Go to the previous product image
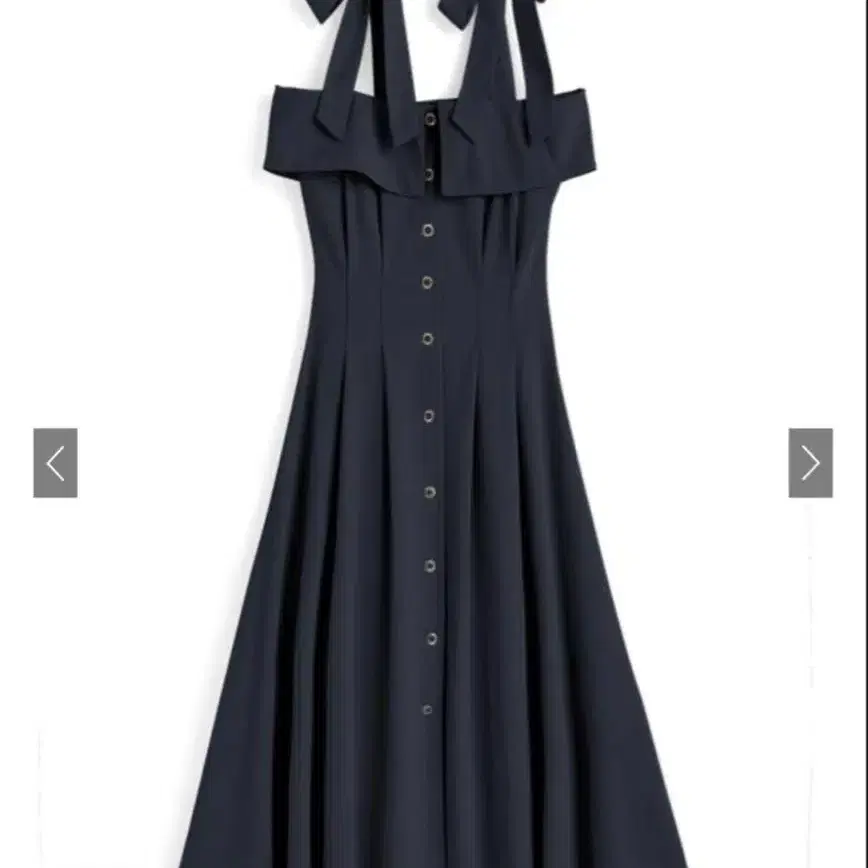This screenshot has height=868, width=868. (x=55, y=463)
